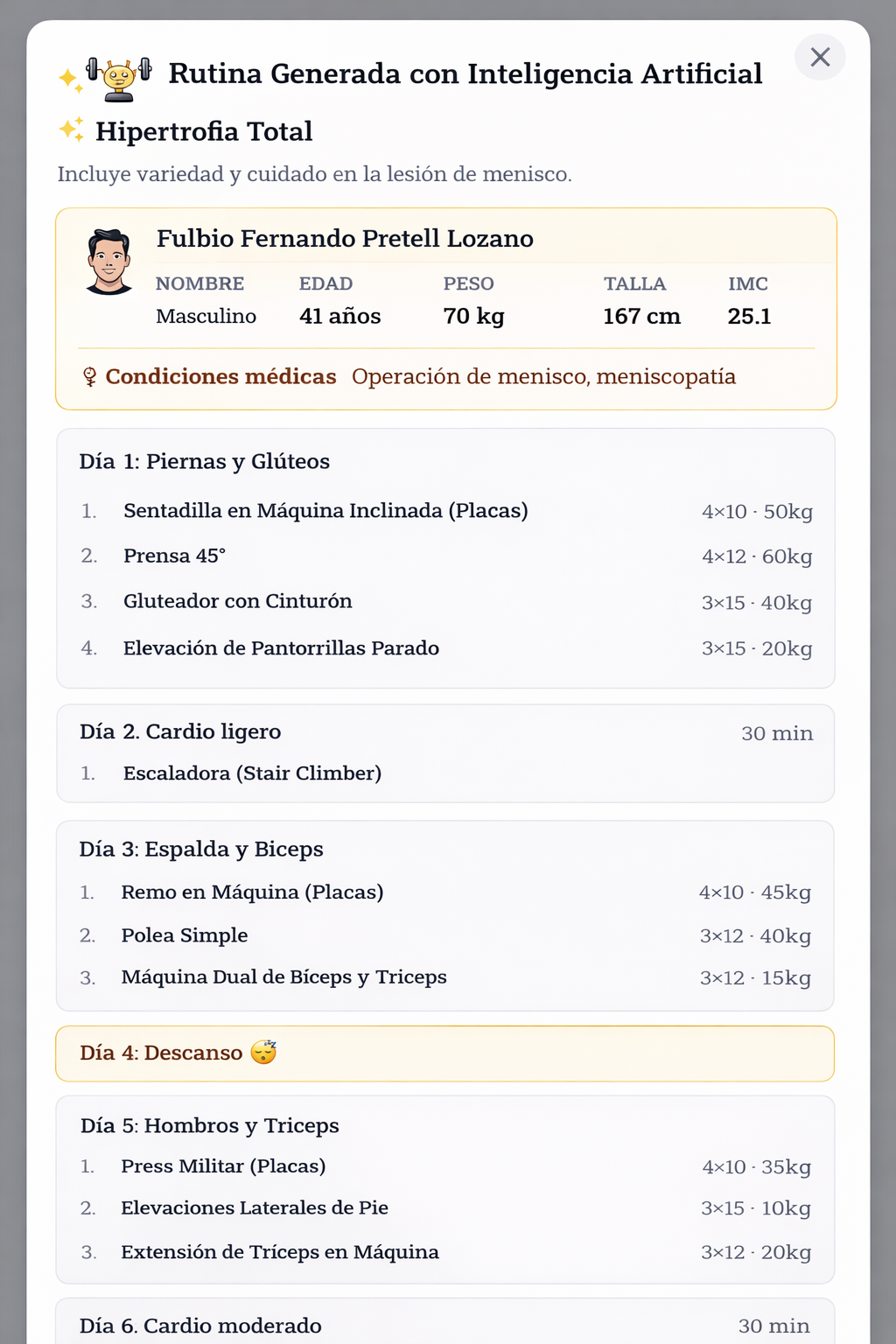
Task: Expand the Día 3: Espalda y Bíceps card
Action: pos(200,848)
